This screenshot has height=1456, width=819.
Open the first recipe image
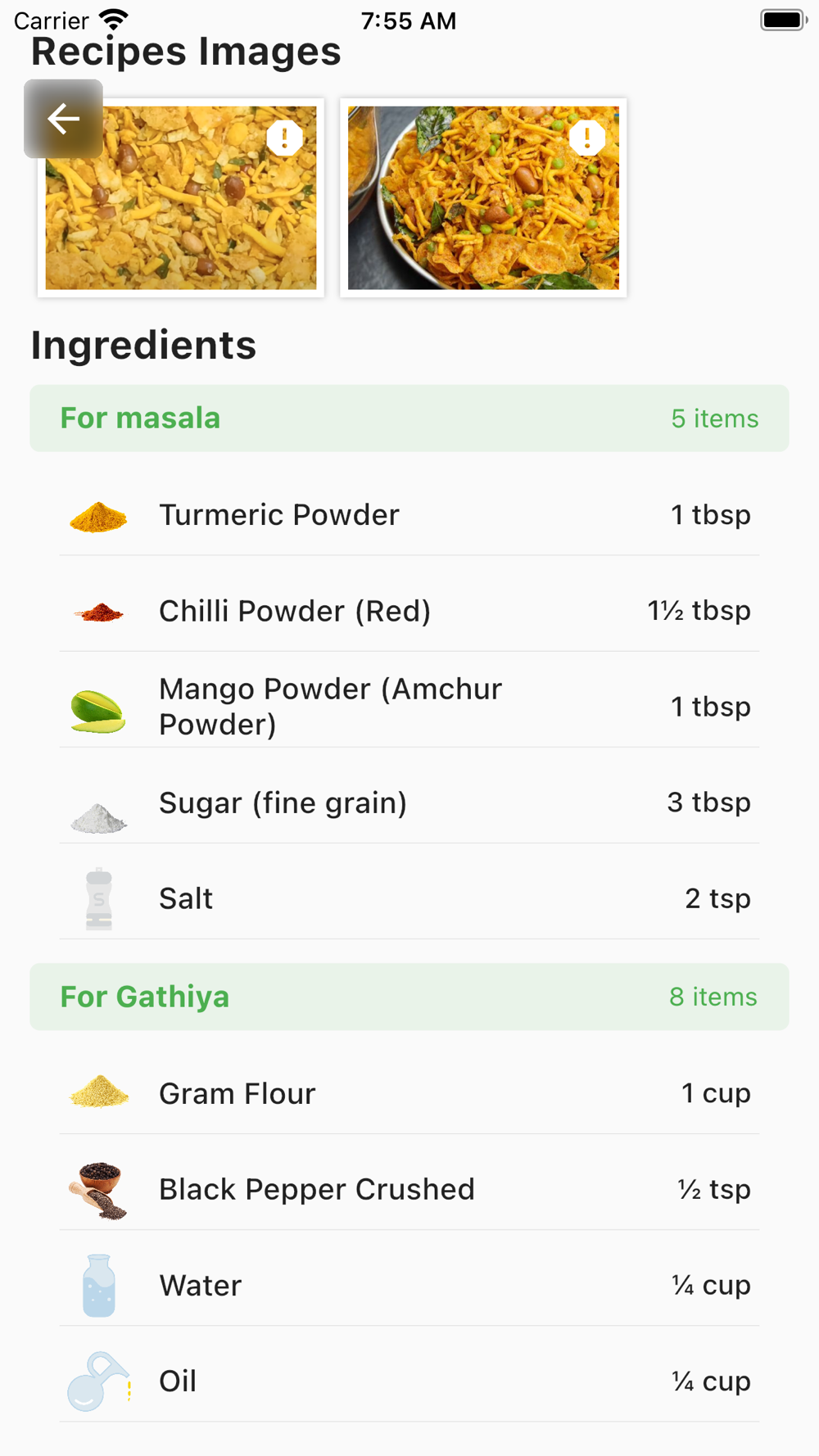(181, 197)
